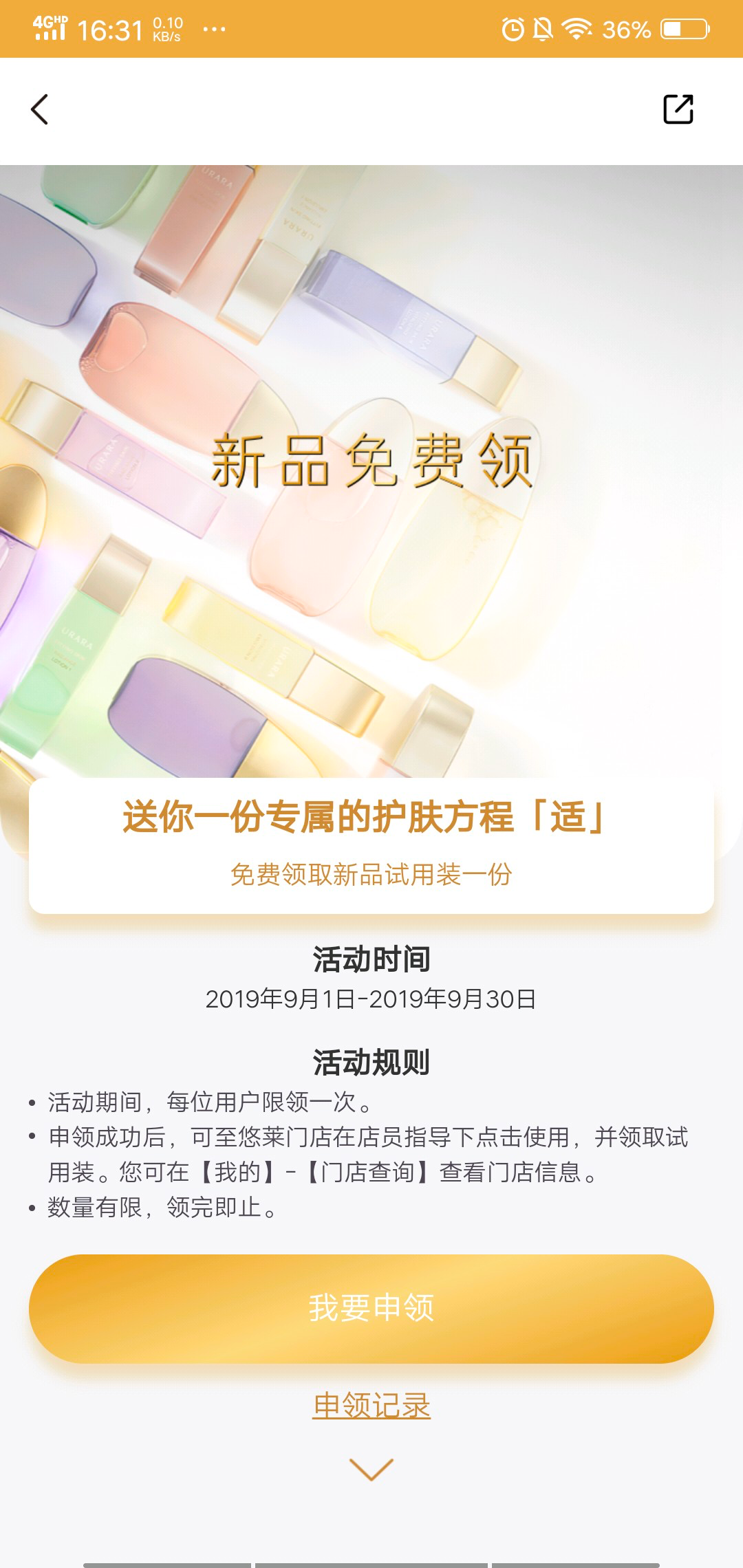Go back using the top-left arrow

(40, 110)
